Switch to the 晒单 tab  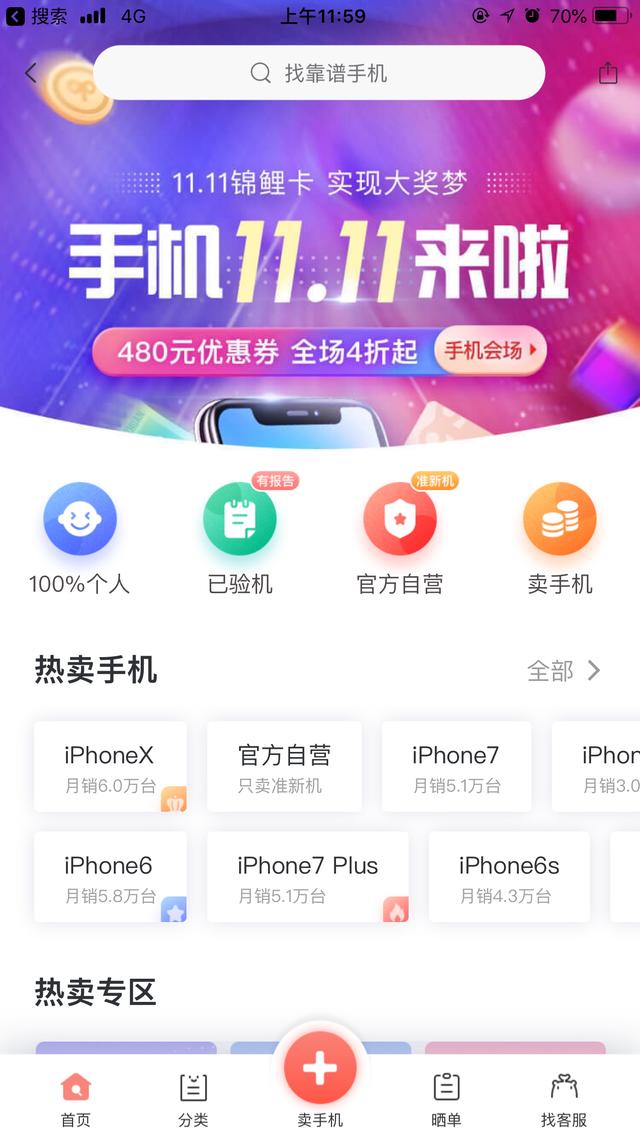point(446,1098)
